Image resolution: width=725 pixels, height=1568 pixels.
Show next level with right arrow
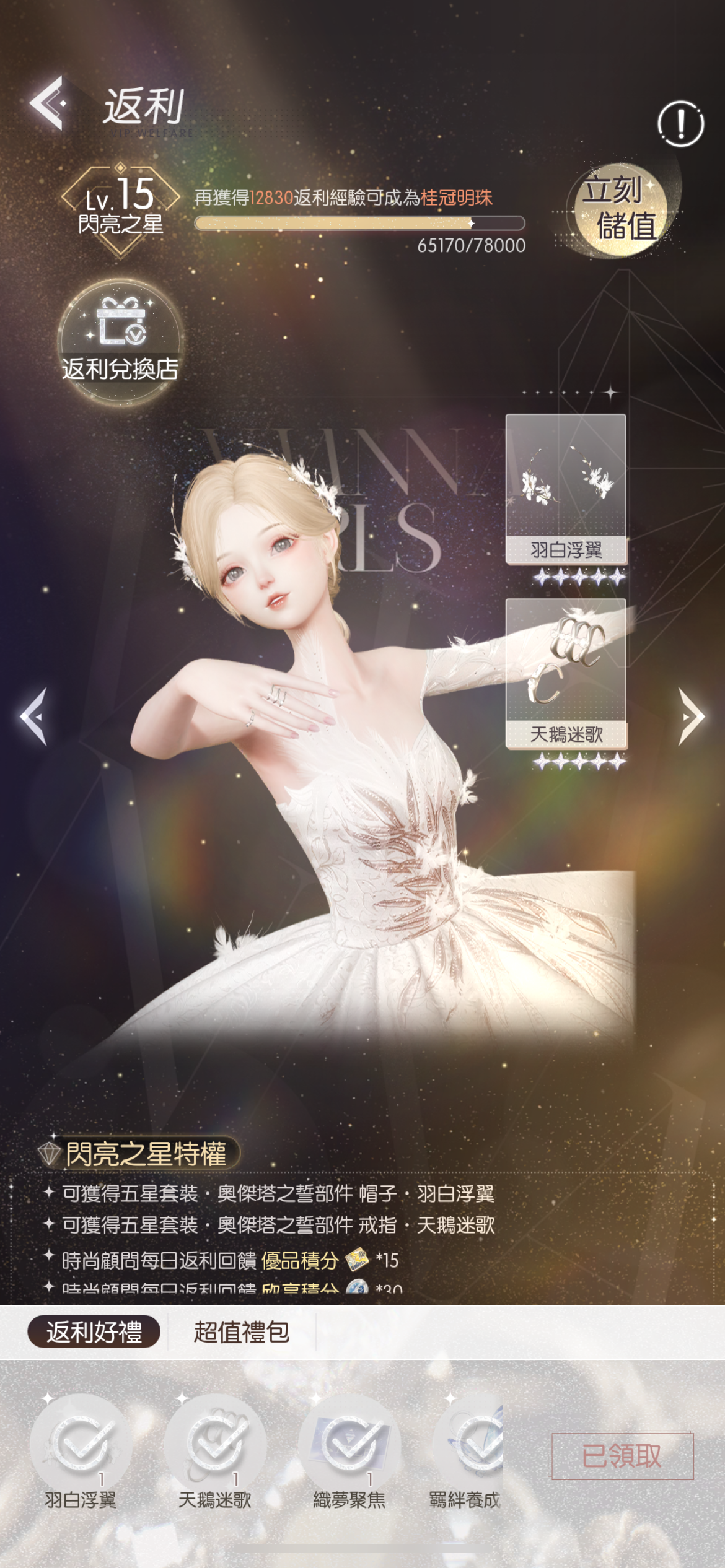(x=691, y=716)
